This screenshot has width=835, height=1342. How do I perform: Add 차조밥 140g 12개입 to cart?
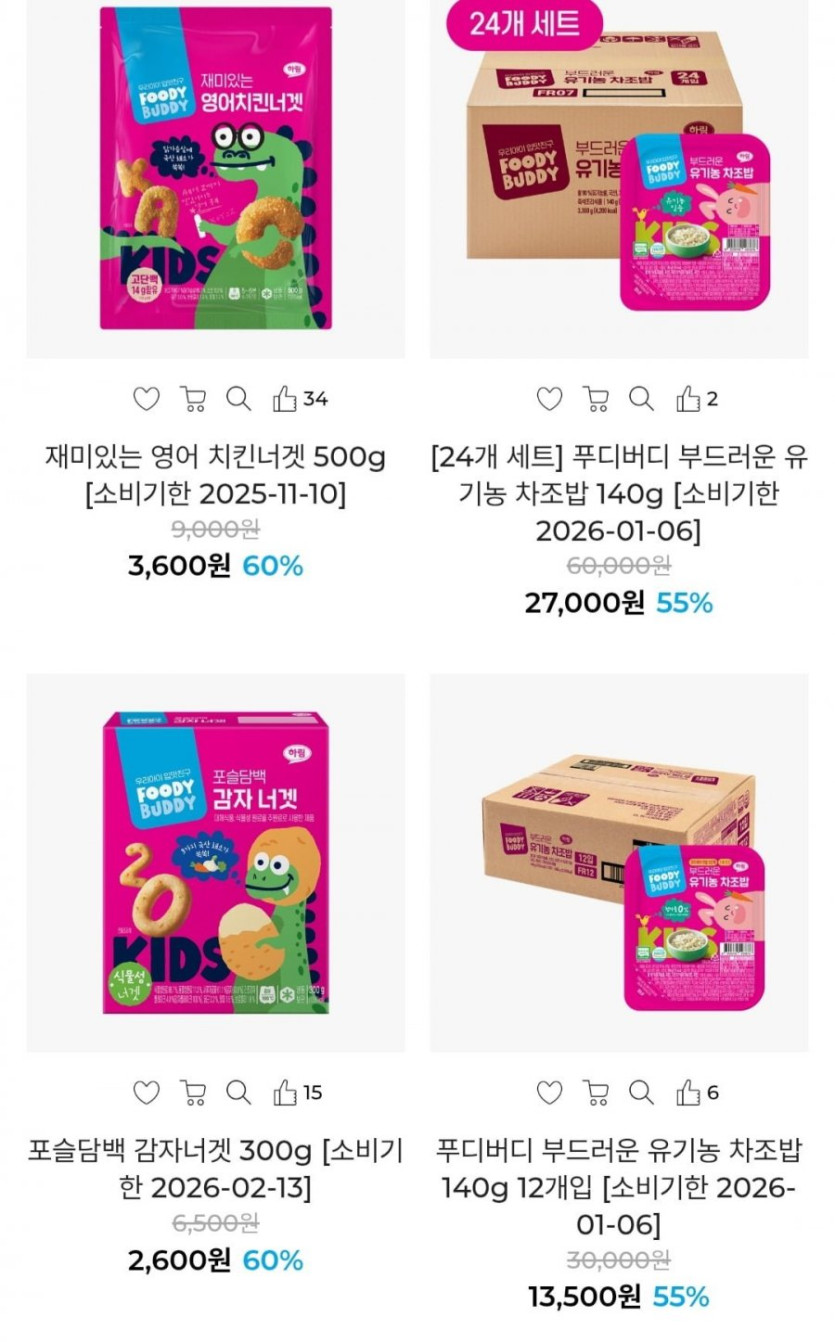click(596, 1093)
